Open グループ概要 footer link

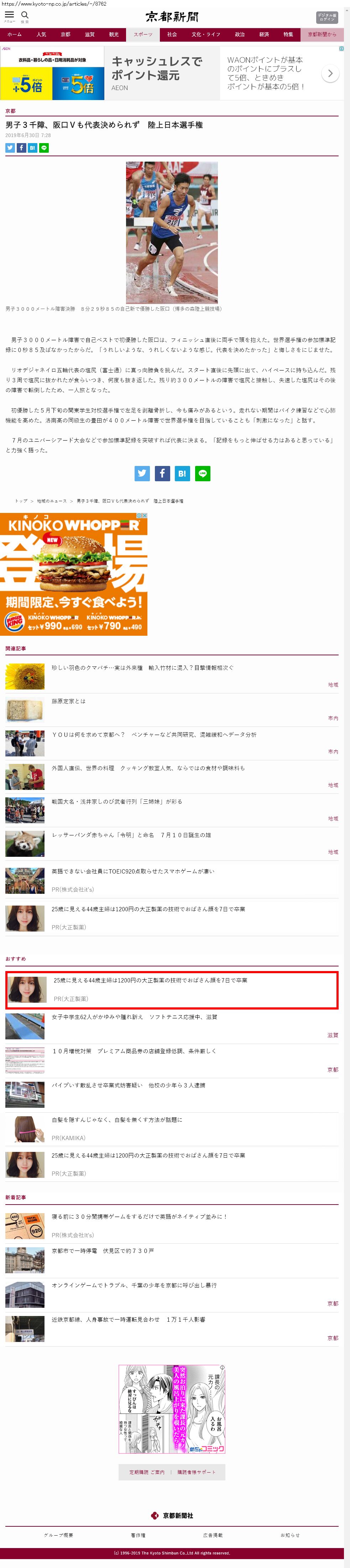pyautogui.click(x=58, y=1535)
